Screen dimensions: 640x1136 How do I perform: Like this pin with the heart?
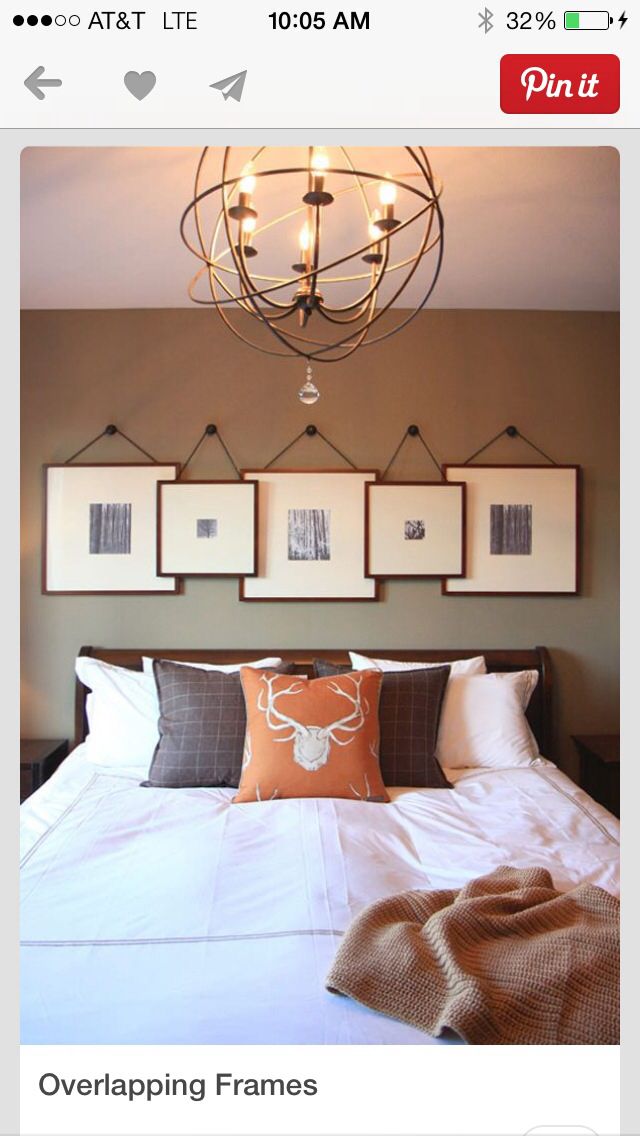point(140,85)
